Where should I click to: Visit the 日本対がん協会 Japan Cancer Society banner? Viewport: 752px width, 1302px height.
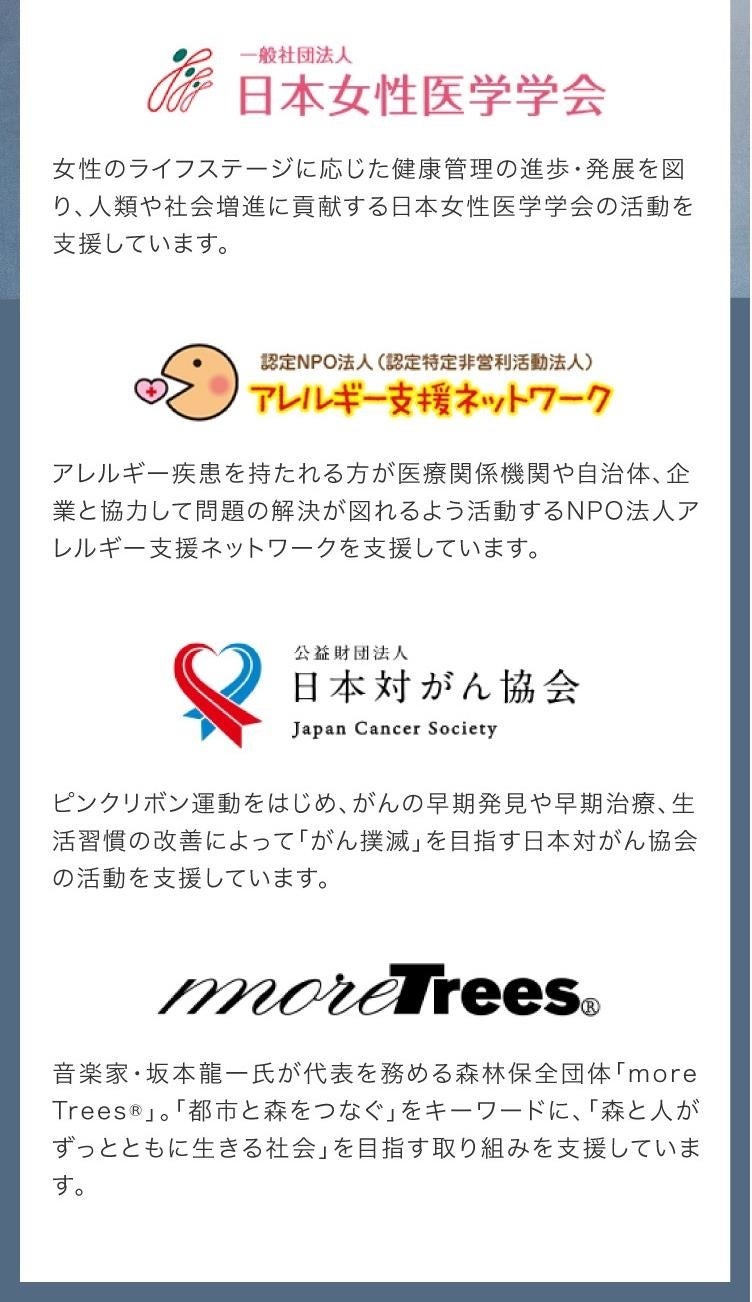[375, 692]
